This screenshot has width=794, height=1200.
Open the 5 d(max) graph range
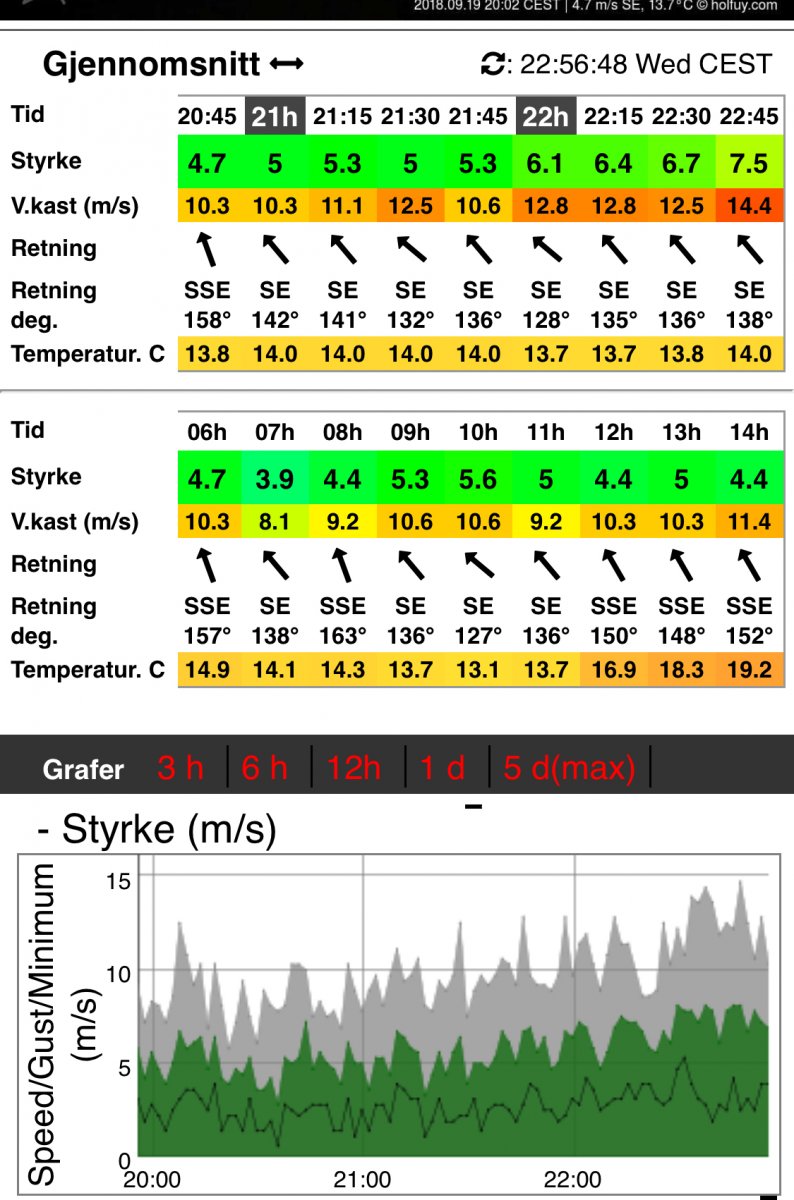click(569, 768)
